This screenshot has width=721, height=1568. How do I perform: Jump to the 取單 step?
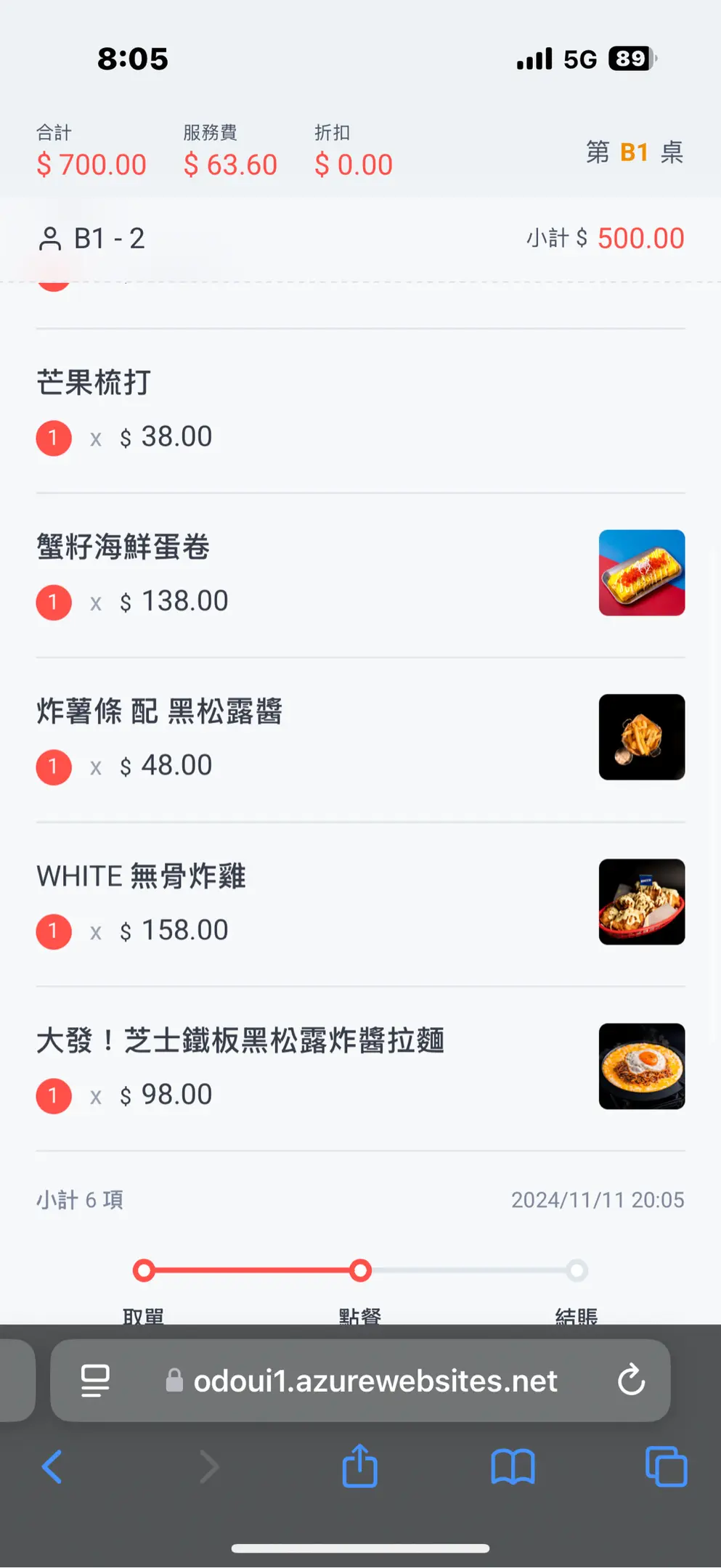tap(144, 1271)
